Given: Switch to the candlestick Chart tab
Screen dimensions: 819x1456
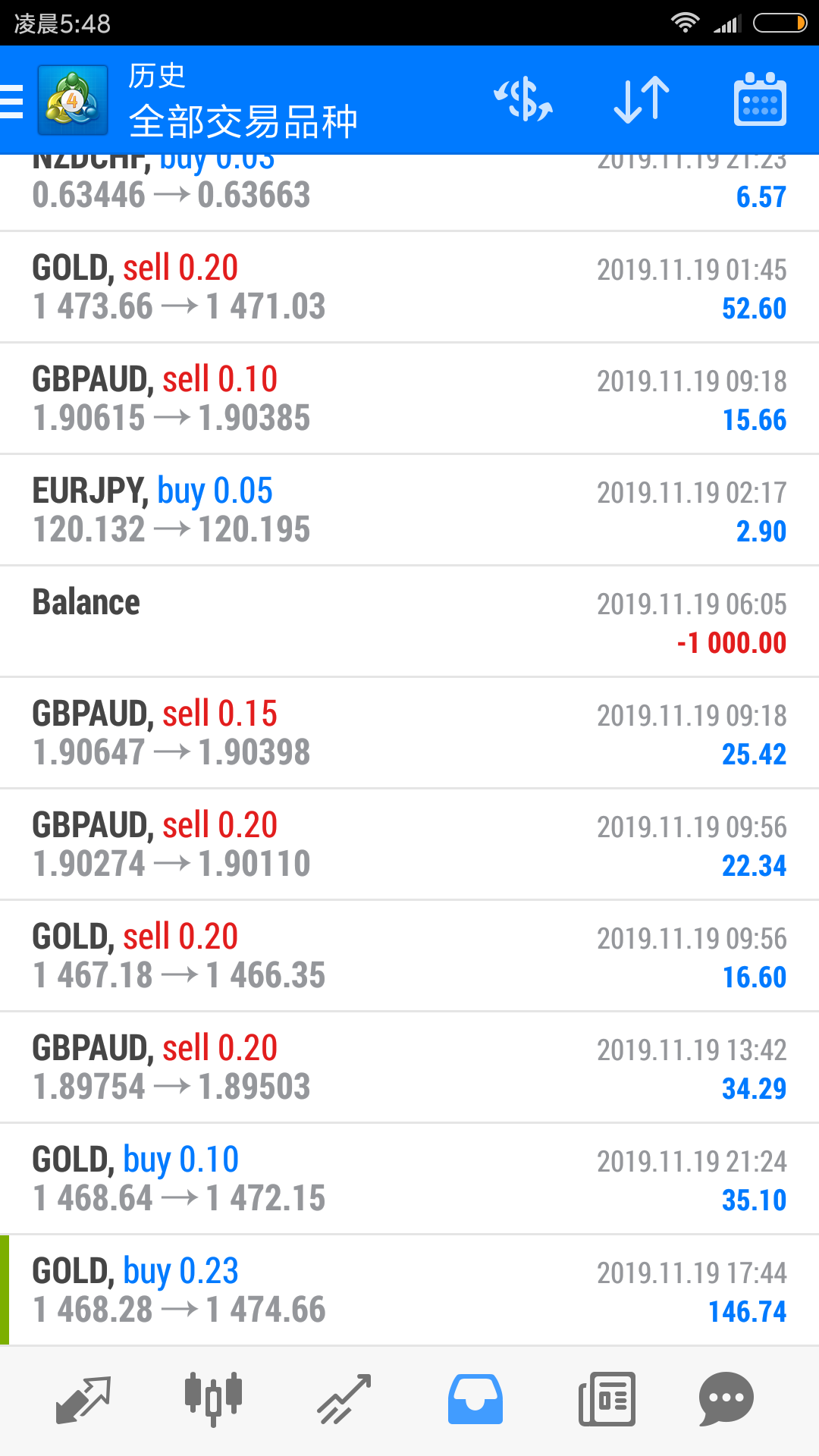Looking at the screenshot, I should (x=213, y=1399).
